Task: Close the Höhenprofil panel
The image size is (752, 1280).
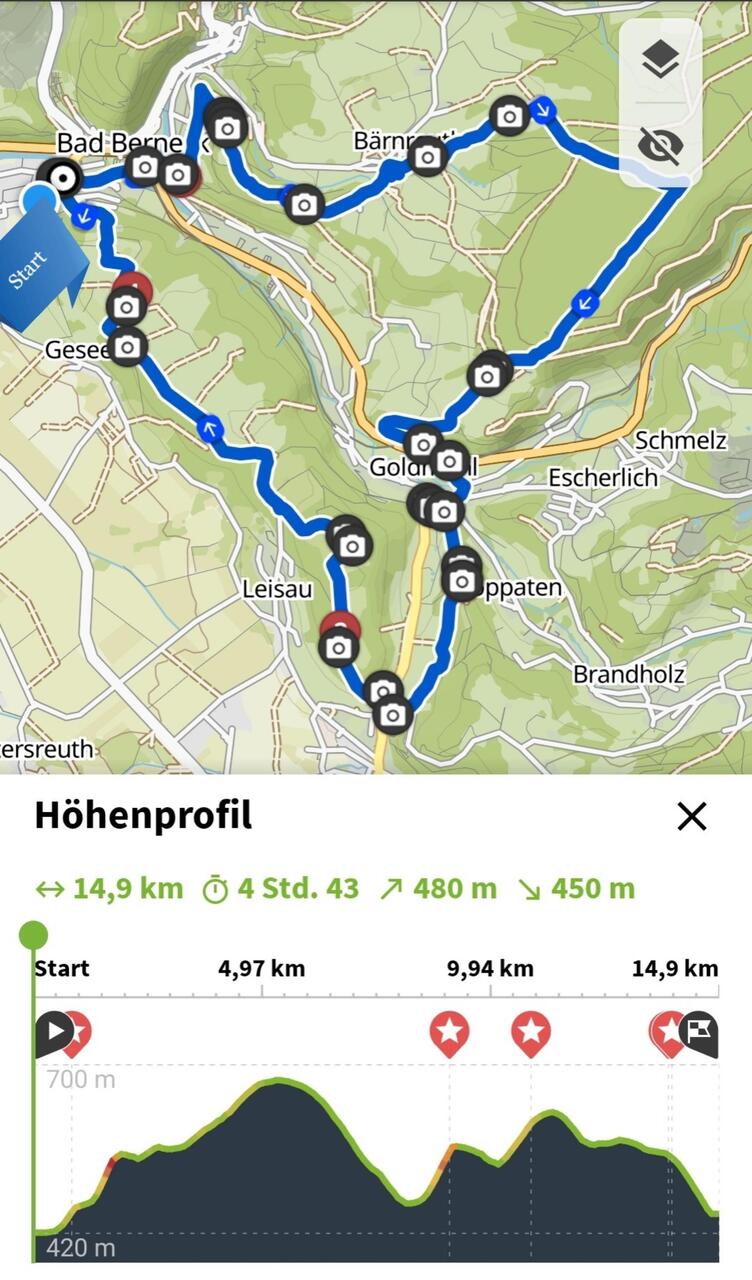Action: coord(692,816)
